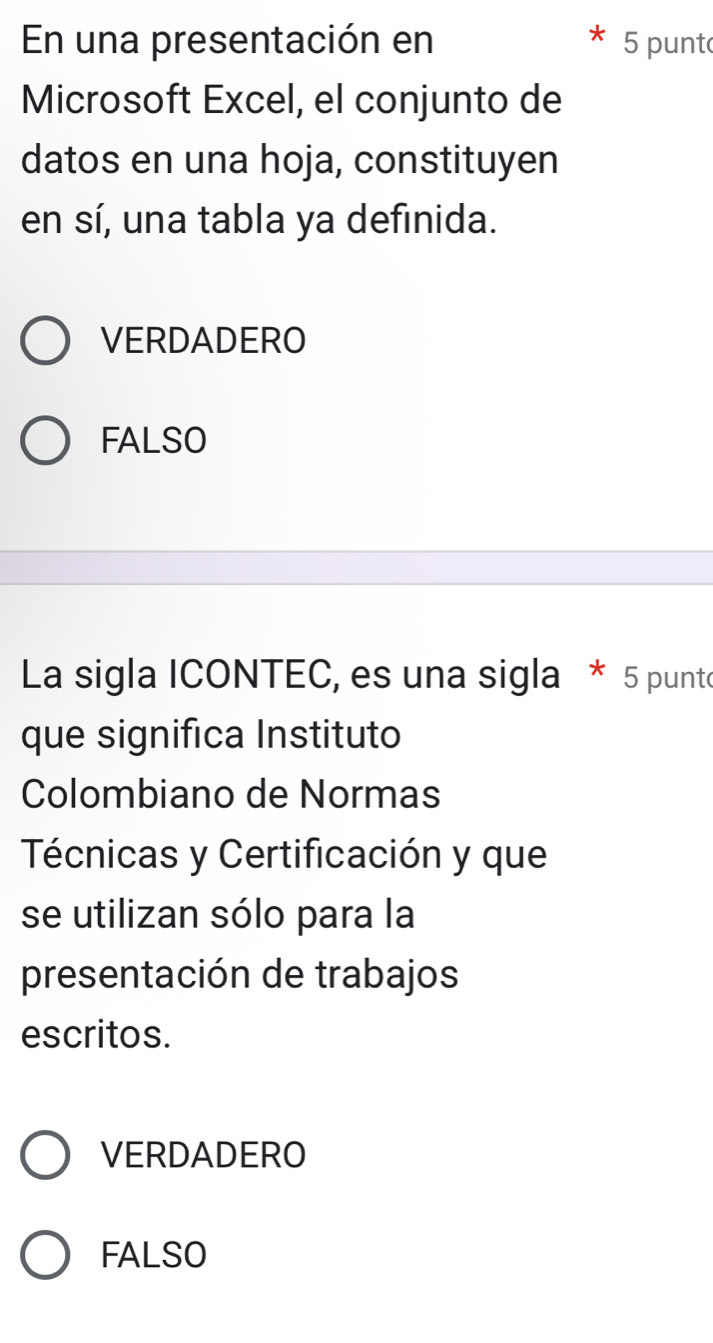Choose FALSO for the Microsoft Excel question

pos(46,440)
